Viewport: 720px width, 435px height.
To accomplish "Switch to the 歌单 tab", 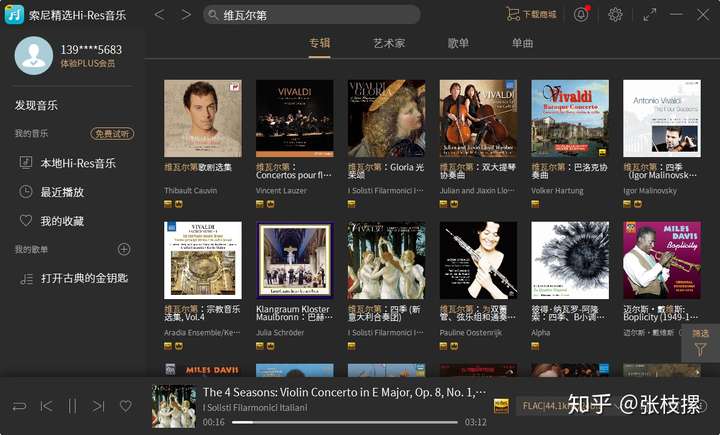I will tap(458, 44).
